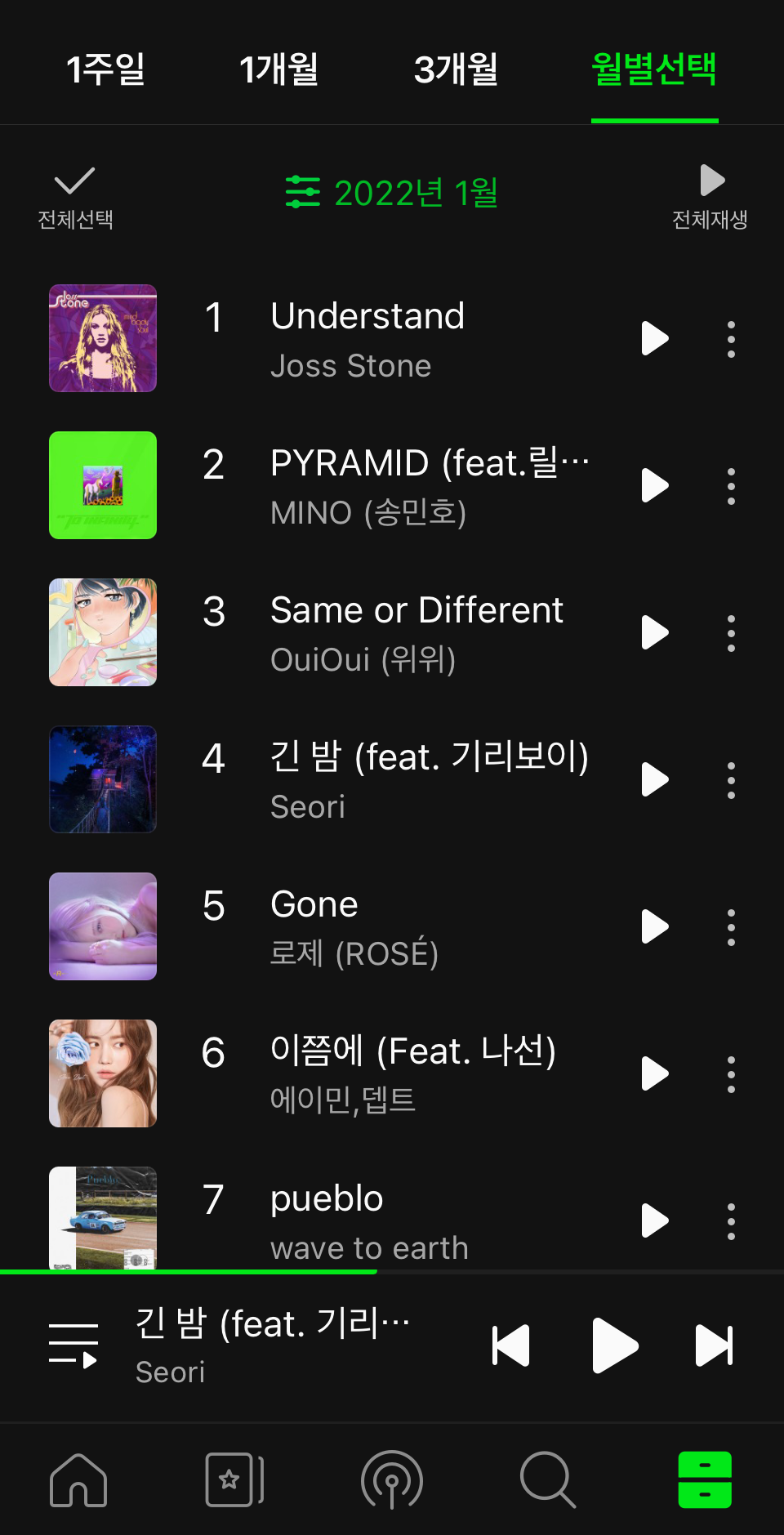The image size is (784, 1535).
Task: Switch to the 1개월 tab
Action: pyautogui.click(x=278, y=69)
